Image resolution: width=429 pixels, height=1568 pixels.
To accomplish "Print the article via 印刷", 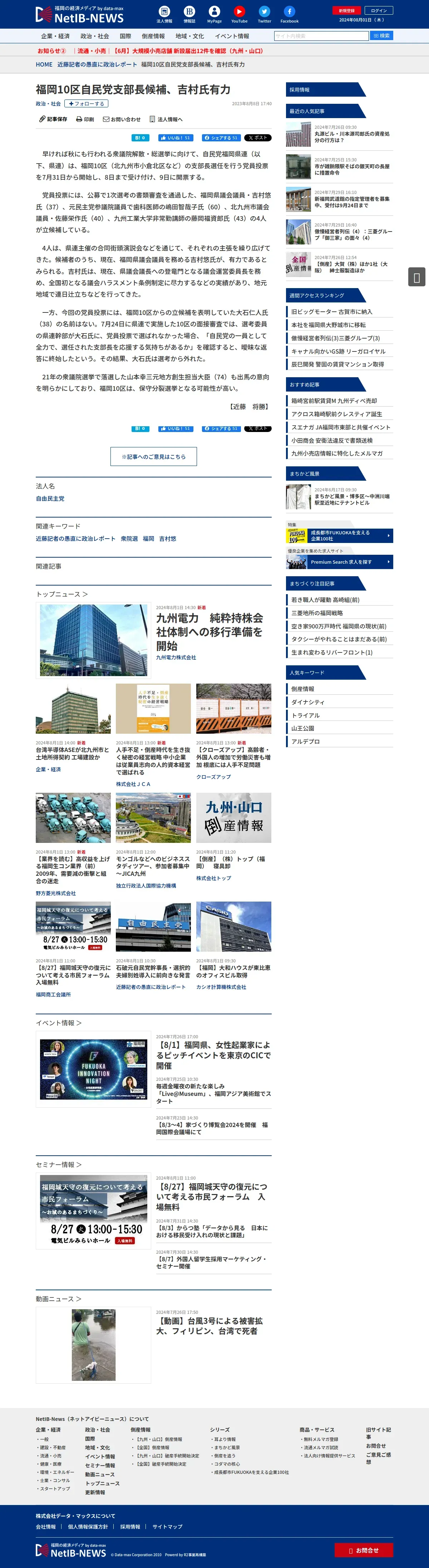I will (85, 119).
